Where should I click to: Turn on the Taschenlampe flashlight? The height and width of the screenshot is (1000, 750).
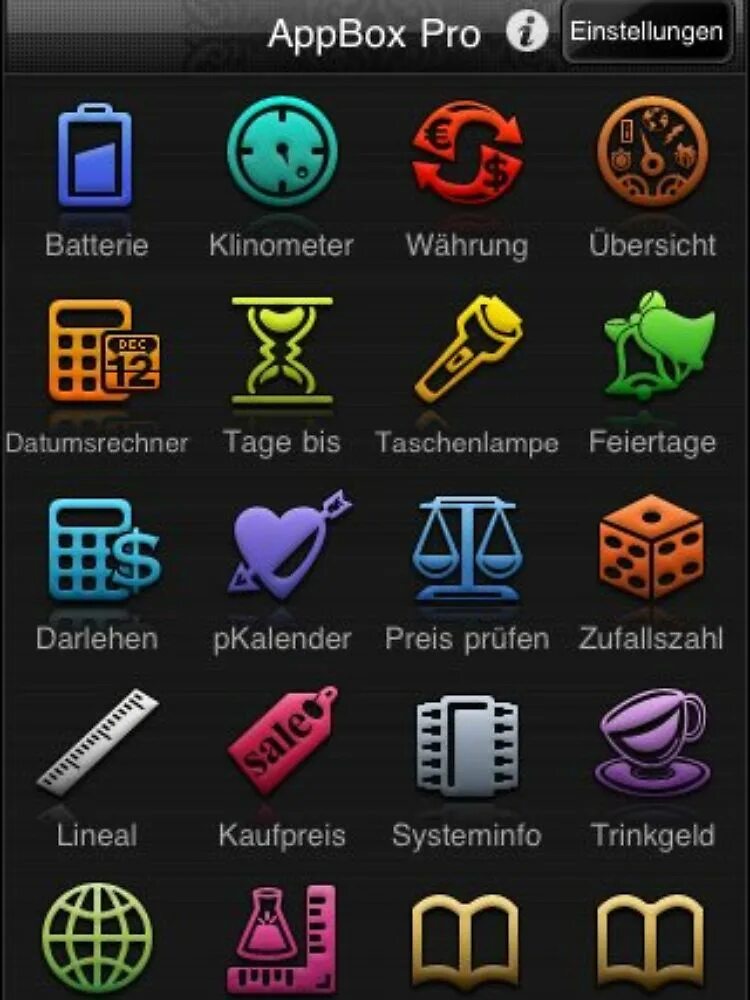pos(465,350)
